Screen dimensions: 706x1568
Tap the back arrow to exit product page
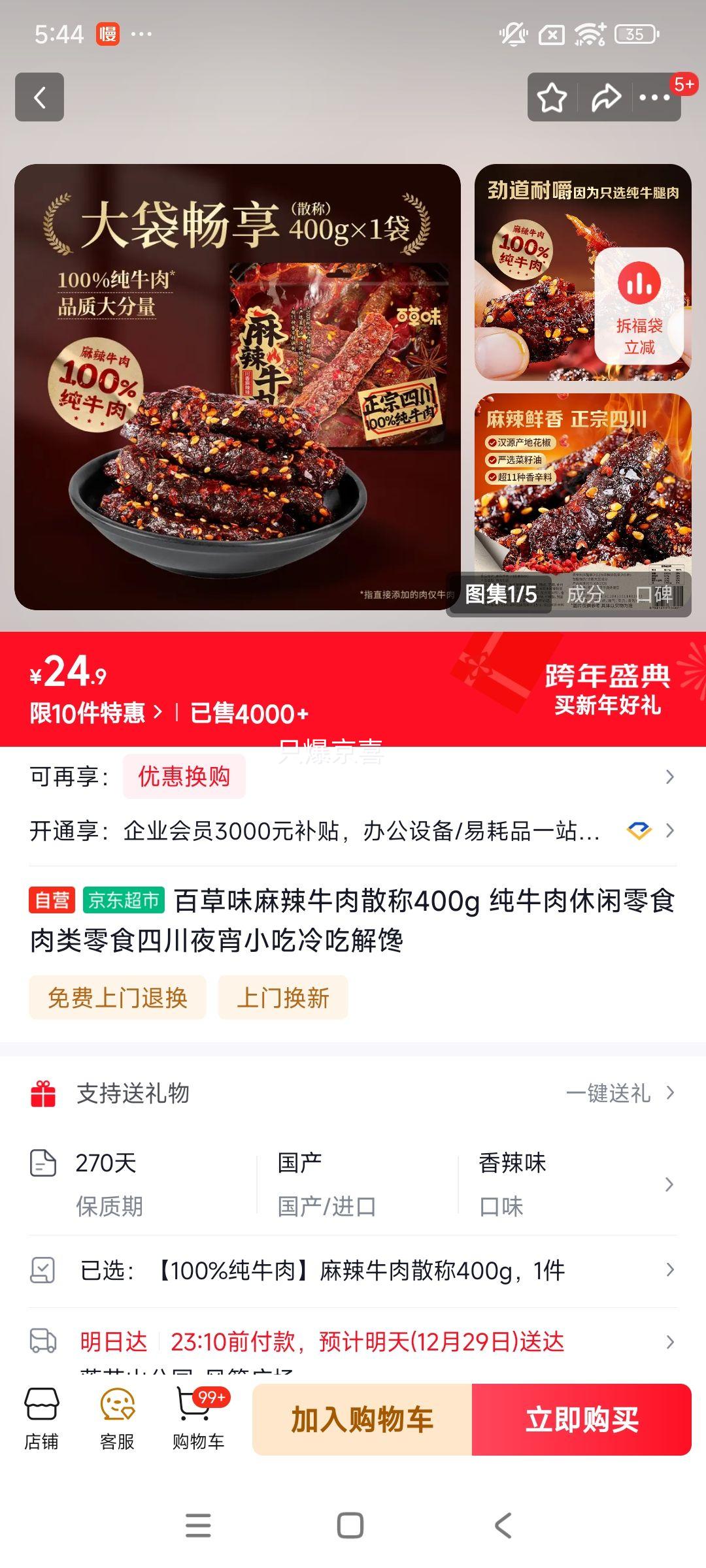(39, 97)
